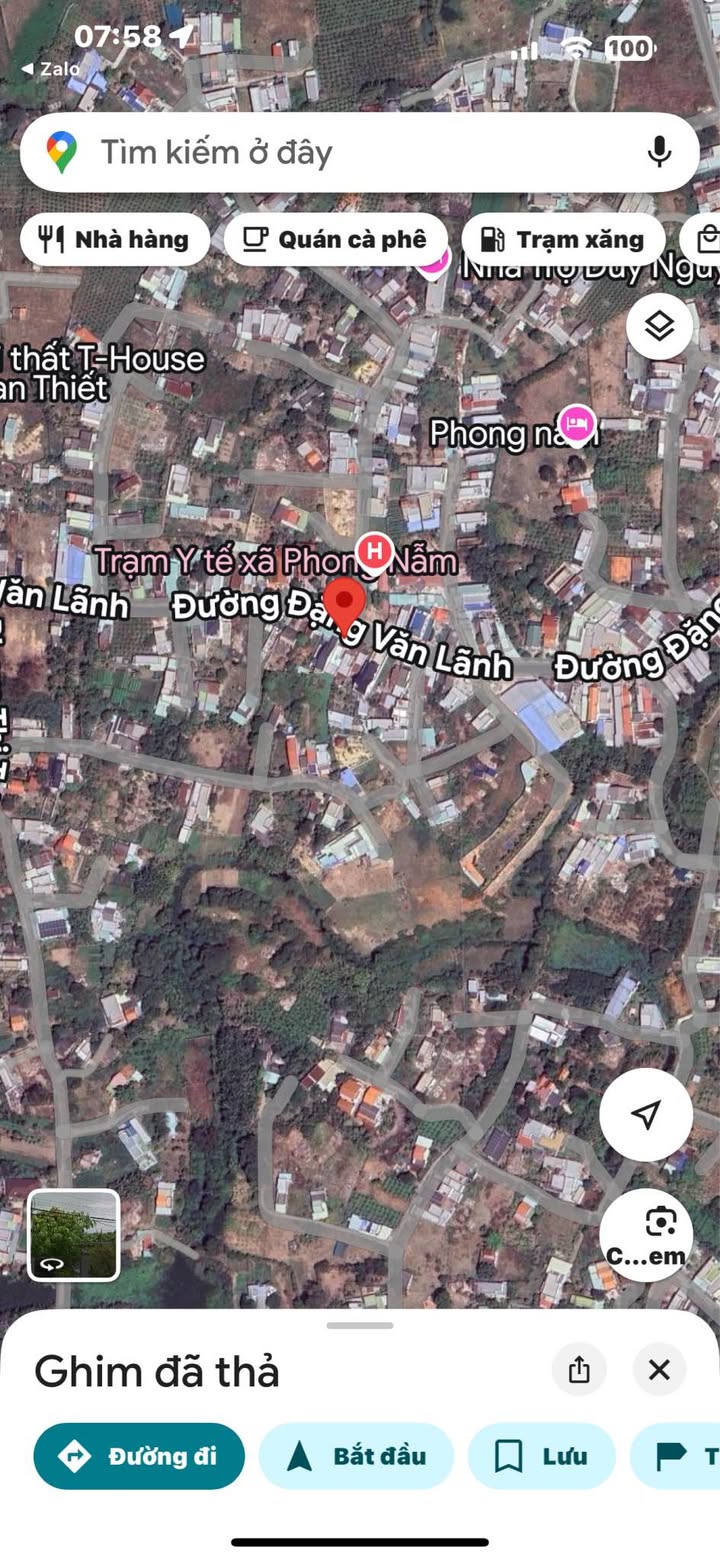This screenshot has width=720, height=1560.
Task: Select the Phong nẫm lodging marker
Action: pyautogui.click(x=577, y=423)
